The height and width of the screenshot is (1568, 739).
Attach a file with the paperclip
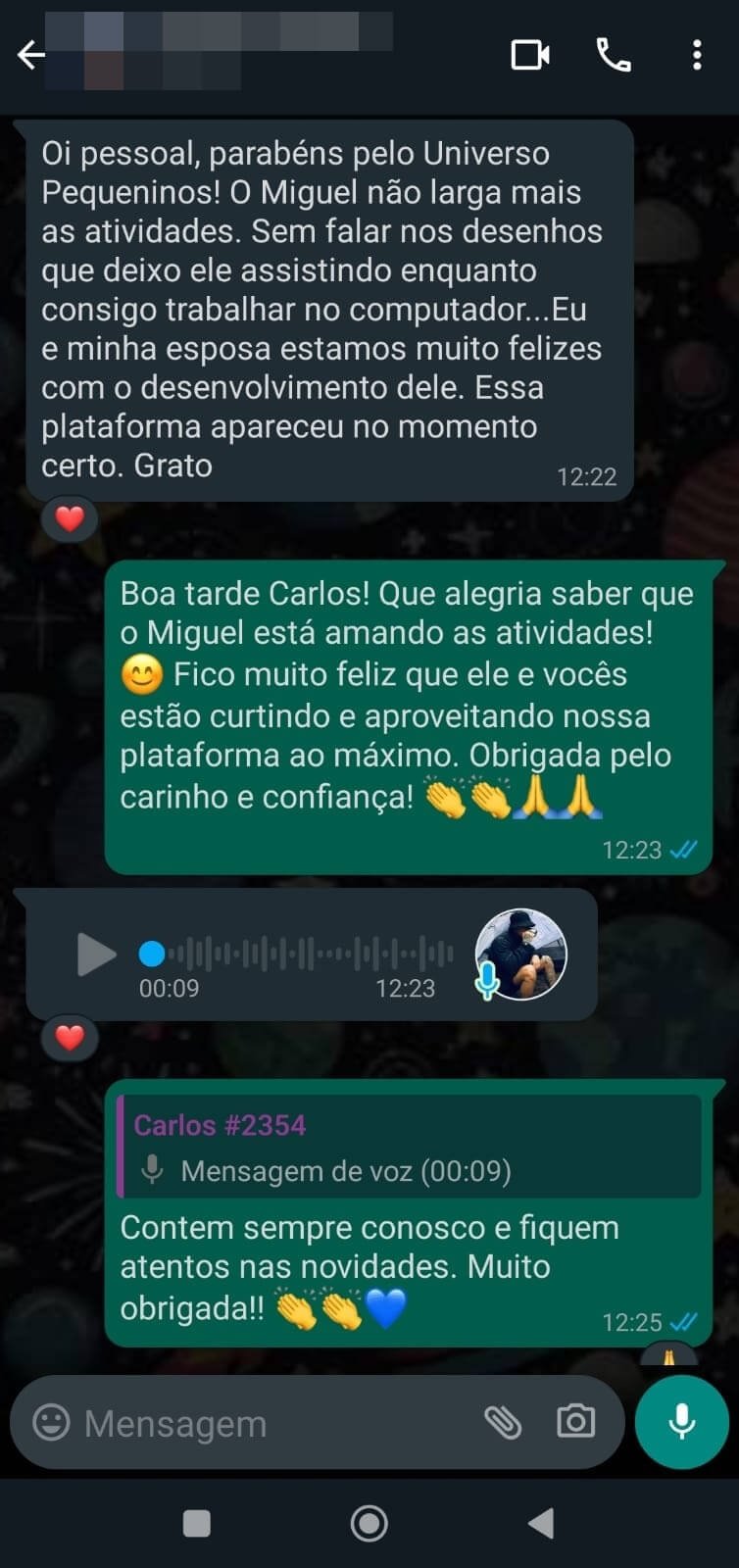[x=503, y=1422]
